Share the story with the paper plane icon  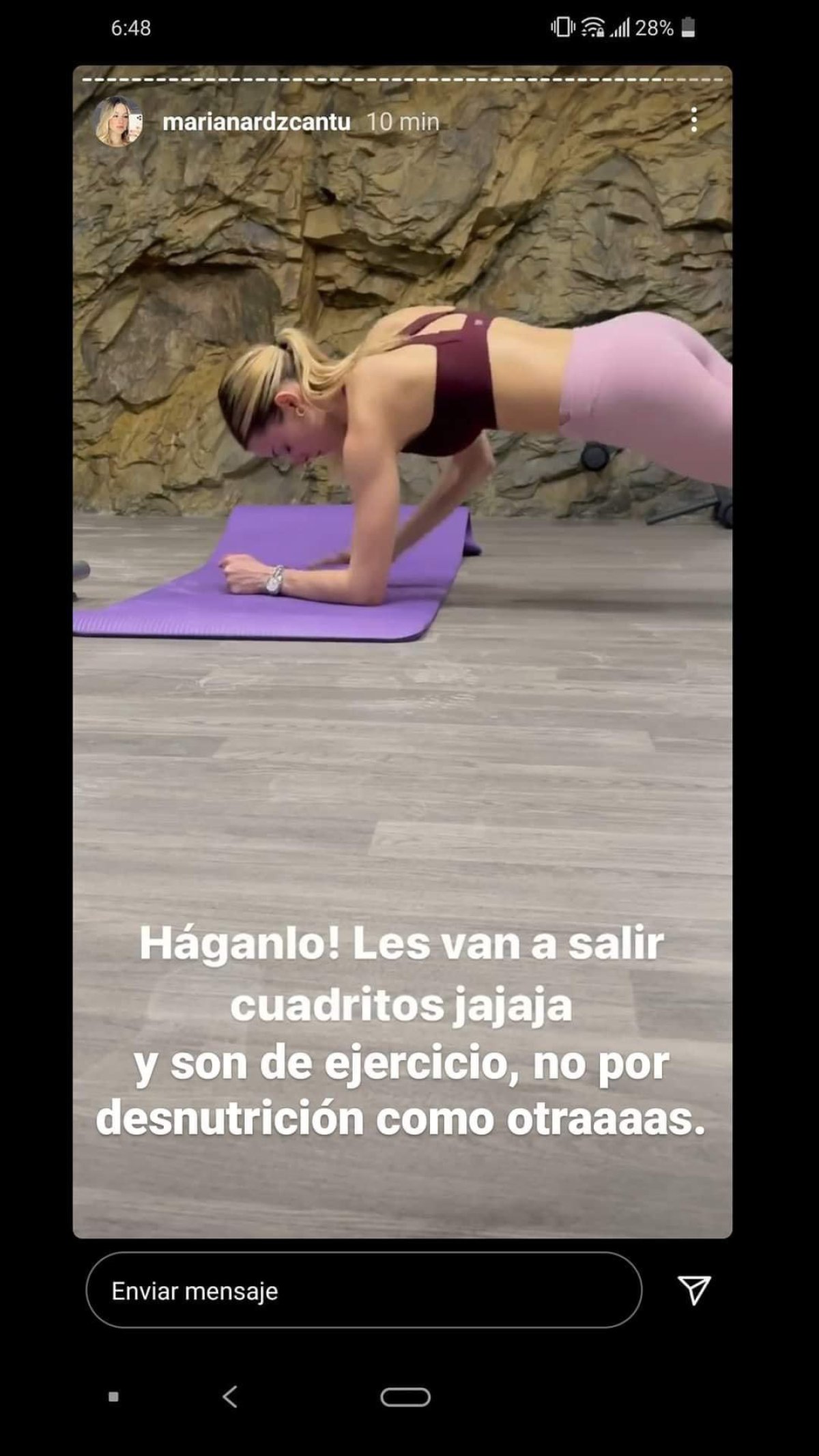[x=694, y=1290]
